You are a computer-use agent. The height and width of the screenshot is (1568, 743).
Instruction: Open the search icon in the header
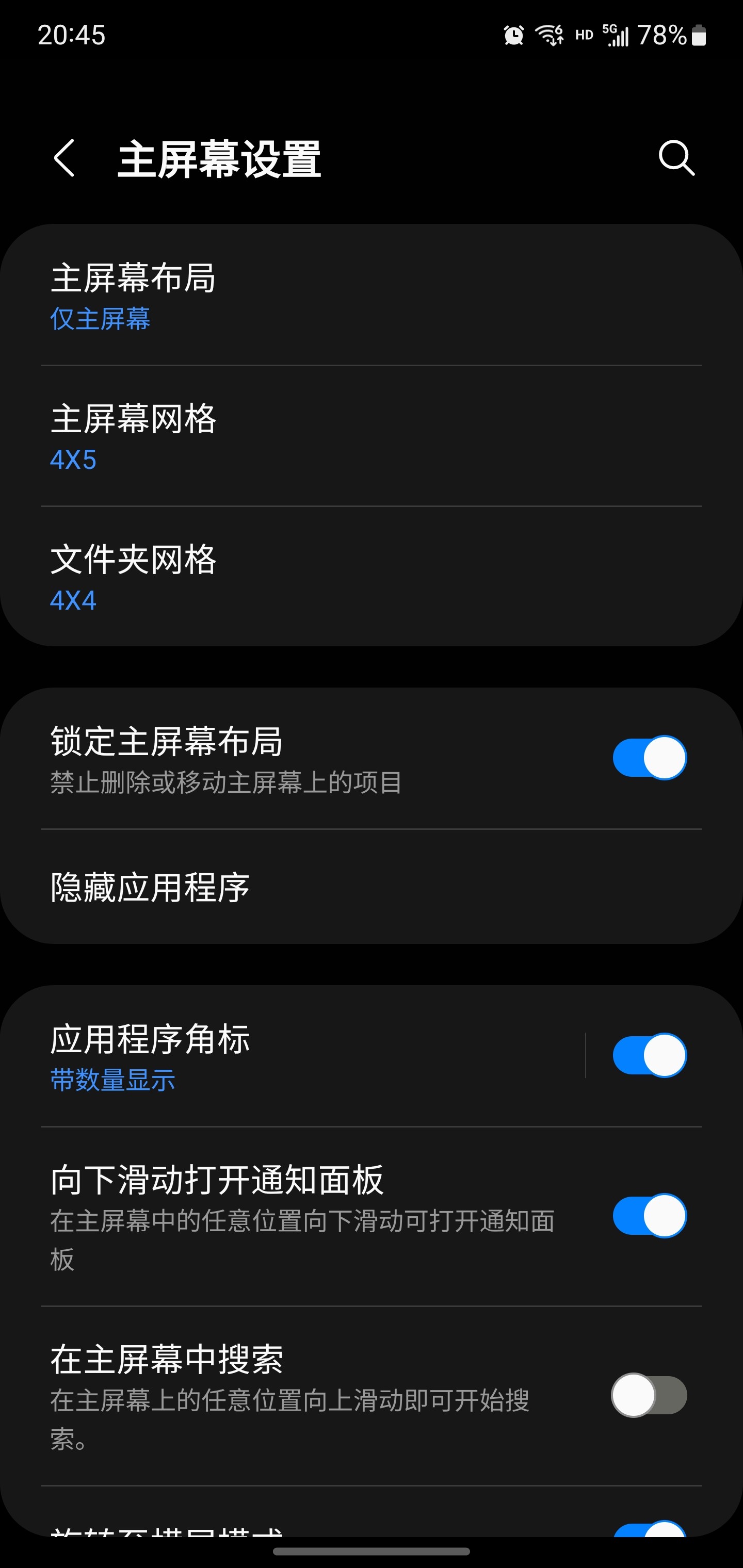coord(676,158)
